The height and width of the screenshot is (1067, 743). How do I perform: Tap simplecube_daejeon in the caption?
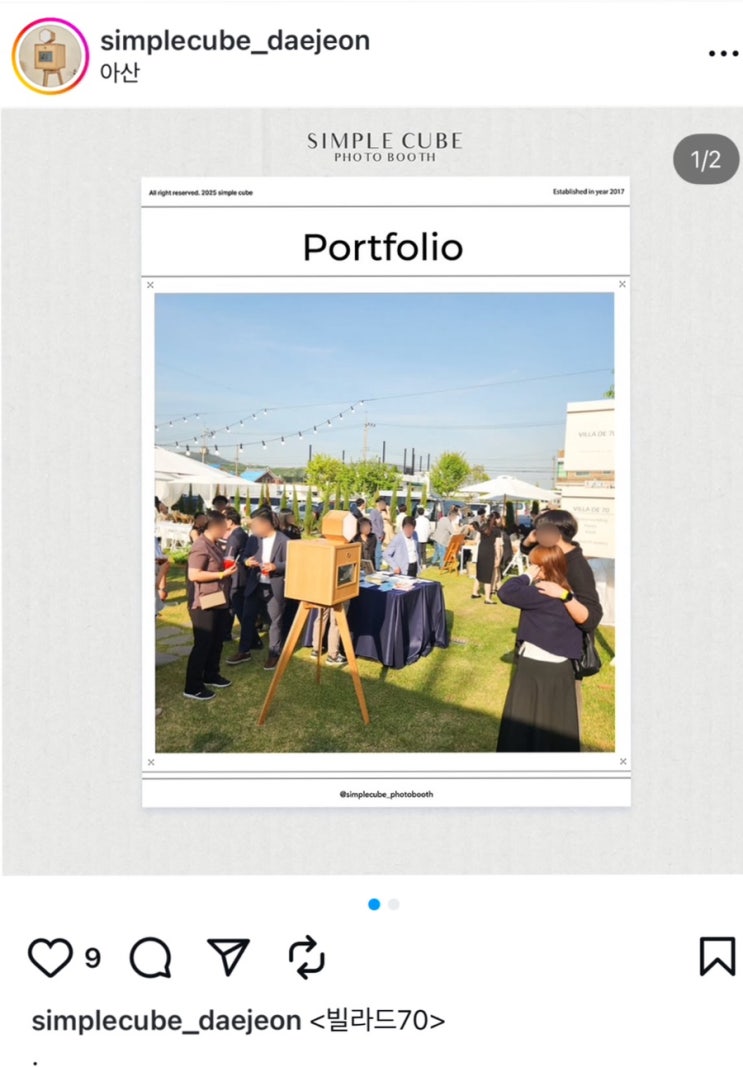(x=166, y=1021)
